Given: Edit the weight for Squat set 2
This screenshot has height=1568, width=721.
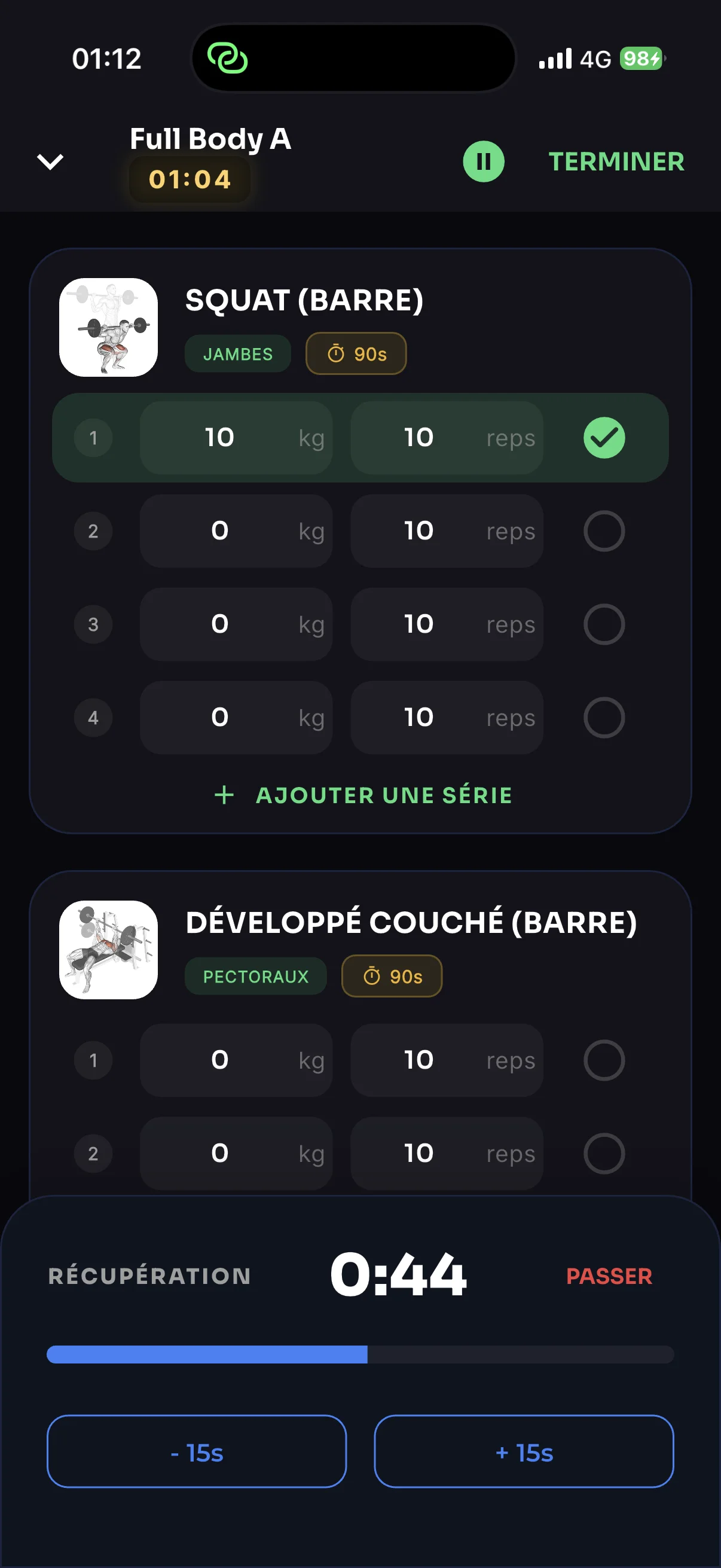Looking at the screenshot, I should (236, 531).
